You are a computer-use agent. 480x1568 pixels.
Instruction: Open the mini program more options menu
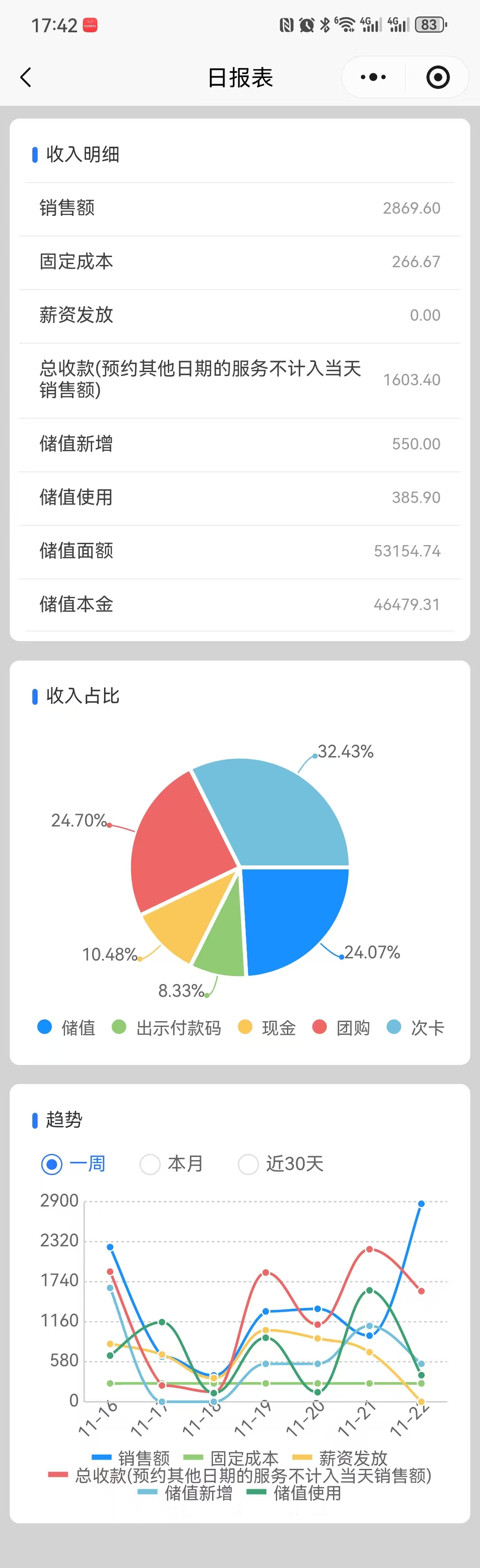(373, 77)
